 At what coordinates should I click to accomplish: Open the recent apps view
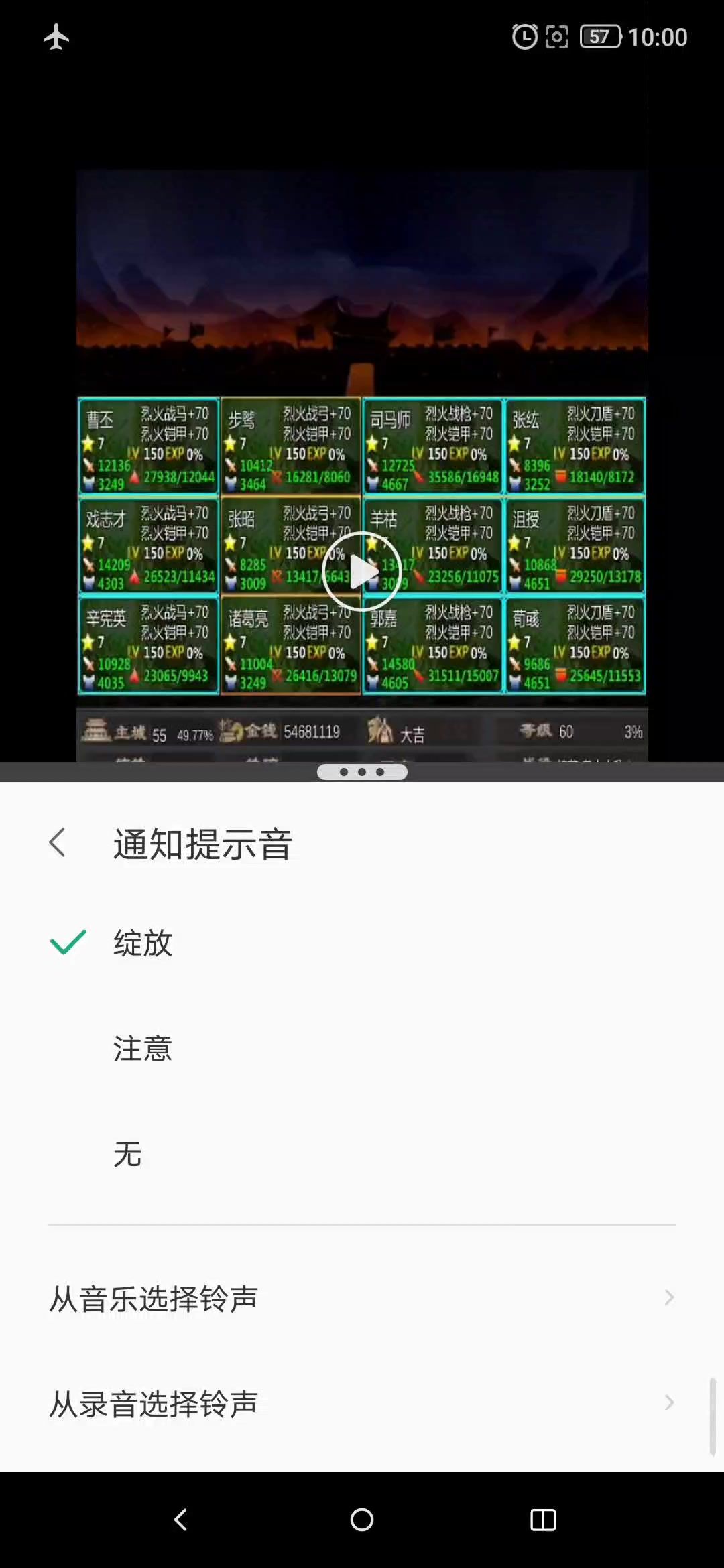tap(543, 1520)
